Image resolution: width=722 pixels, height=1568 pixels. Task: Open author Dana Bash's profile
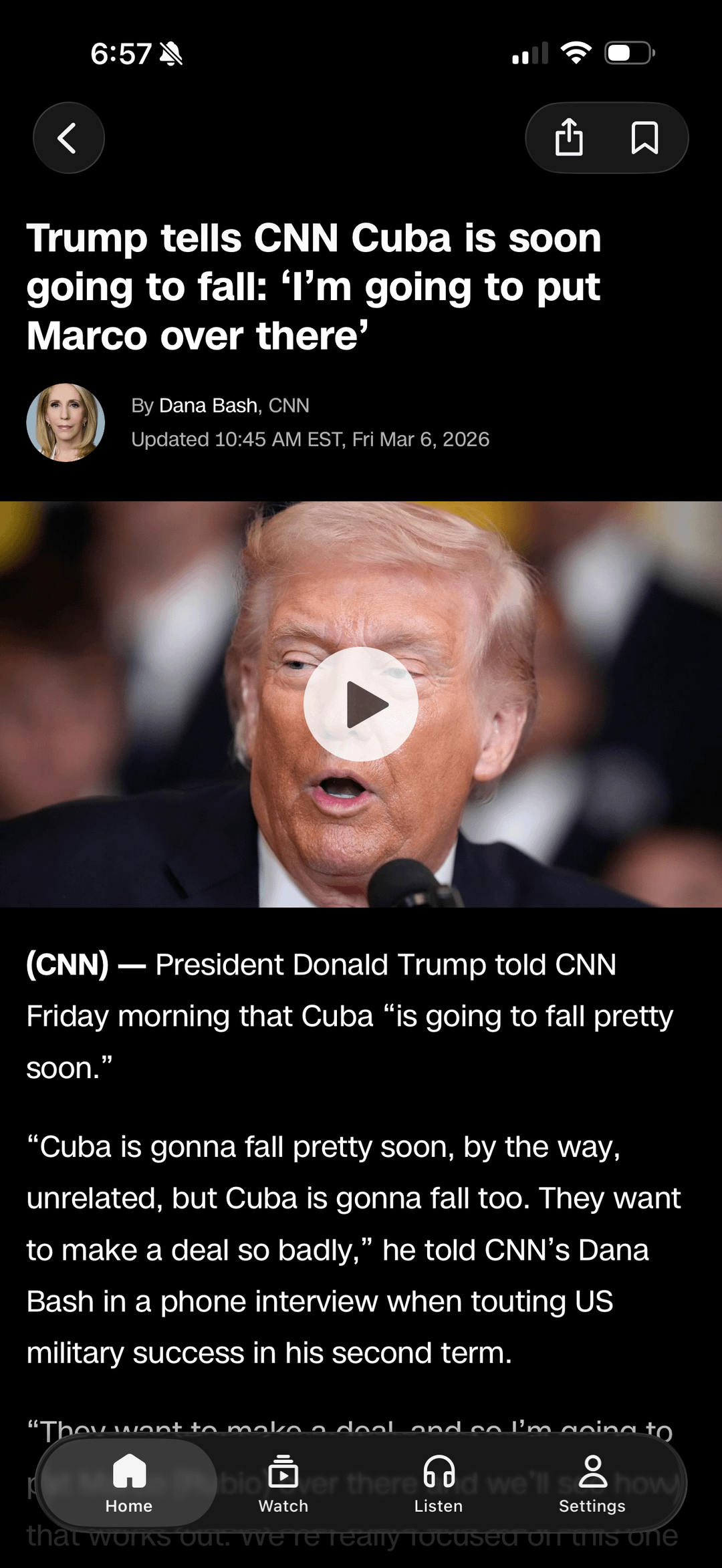[x=208, y=406]
